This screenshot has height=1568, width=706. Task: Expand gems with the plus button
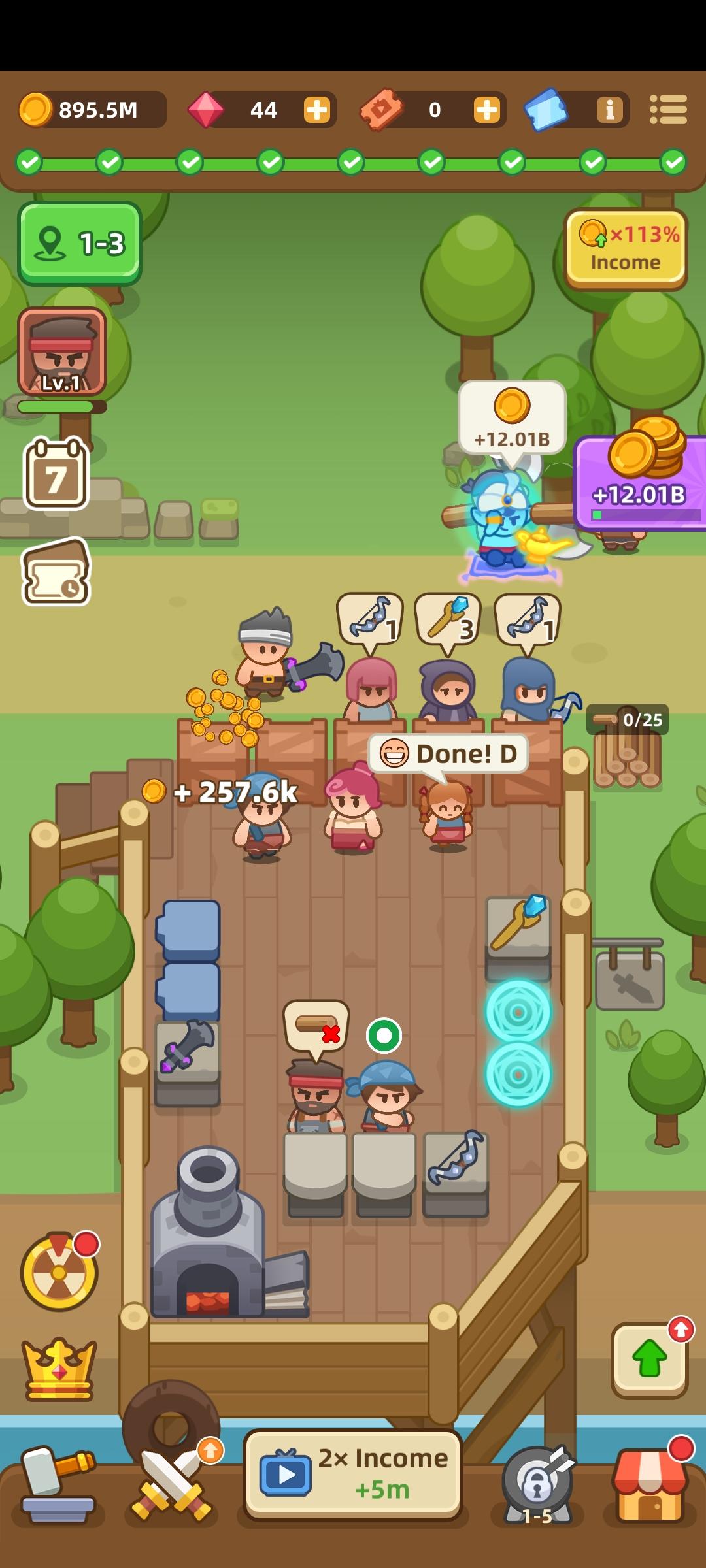click(318, 110)
